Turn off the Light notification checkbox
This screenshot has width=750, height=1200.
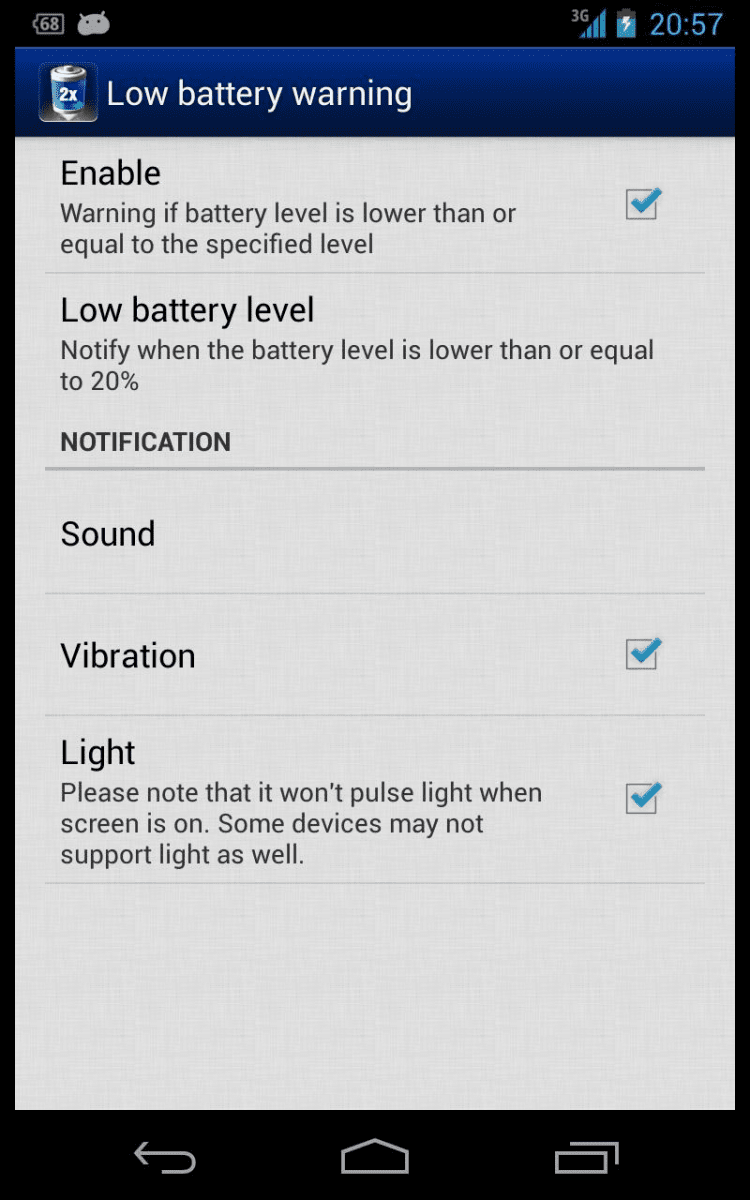[x=641, y=798]
